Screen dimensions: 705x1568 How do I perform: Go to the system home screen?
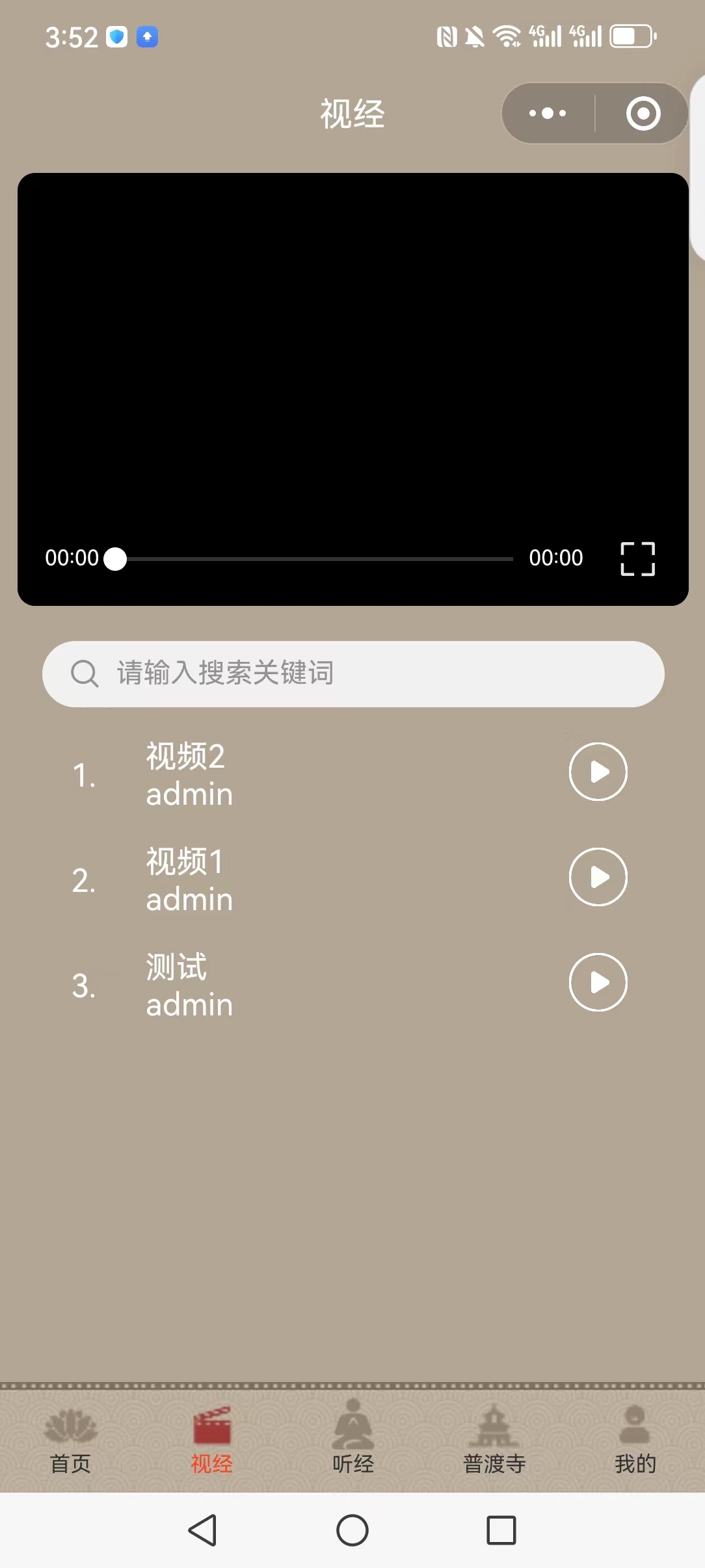[352, 1530]
